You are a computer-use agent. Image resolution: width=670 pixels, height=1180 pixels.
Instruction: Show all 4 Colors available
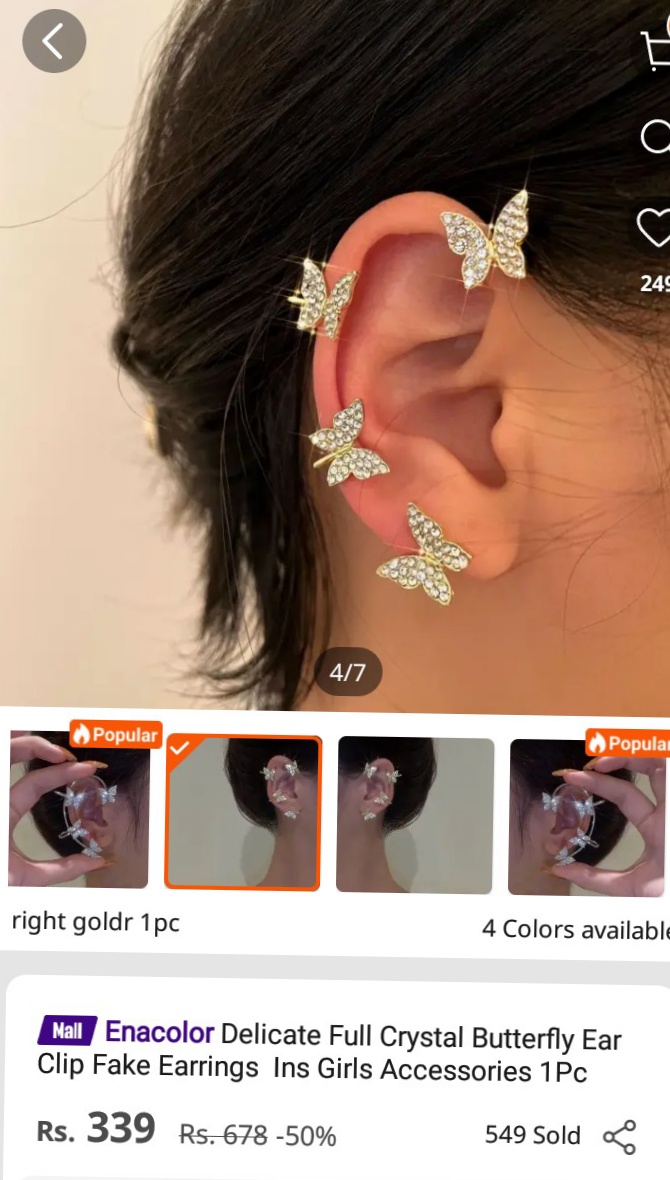click(x=575, y=928)
